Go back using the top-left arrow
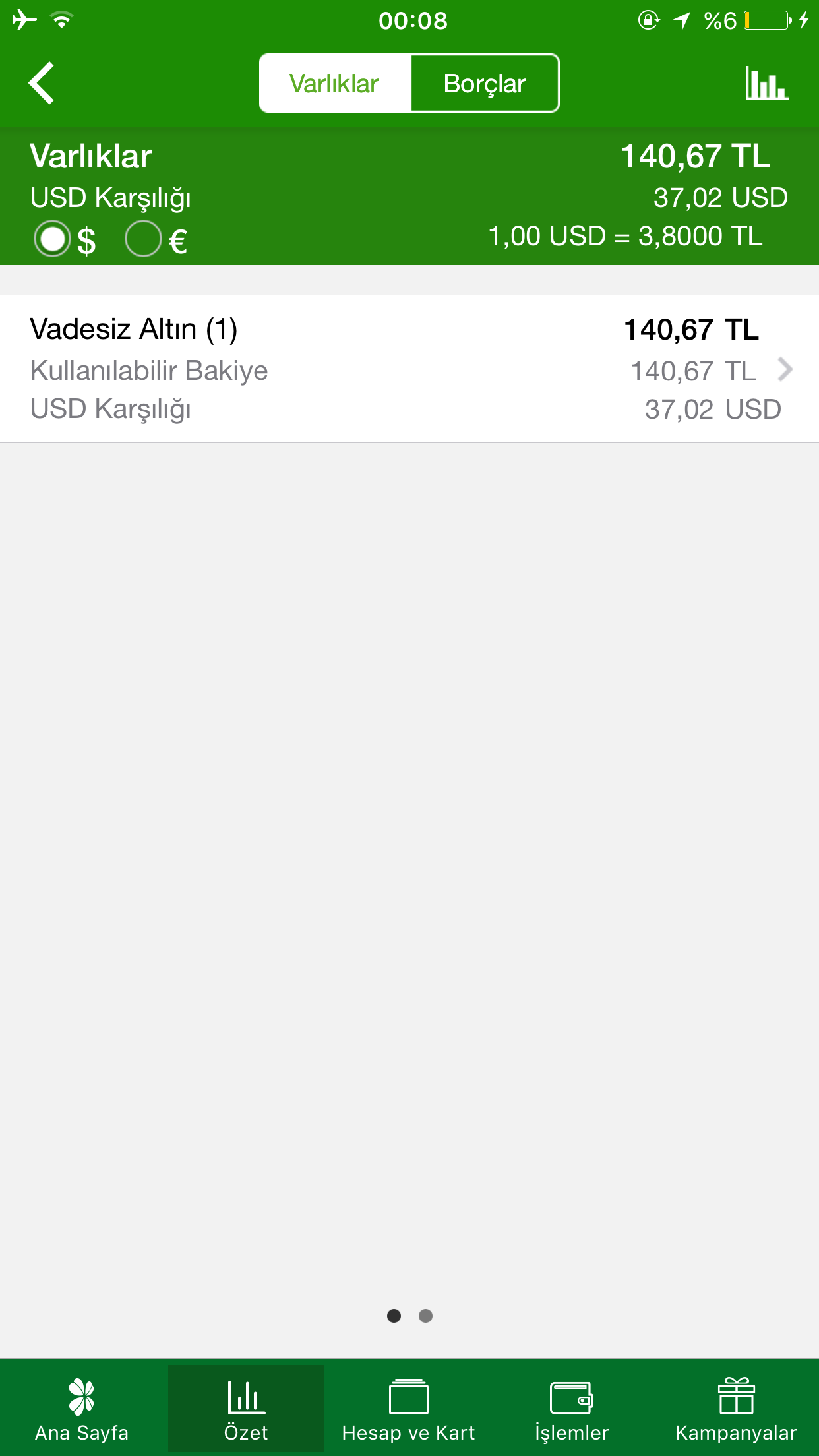Image resolution: width=819 pixels, height=1456 pixels. pyautogui.click(x=42, y=83)
